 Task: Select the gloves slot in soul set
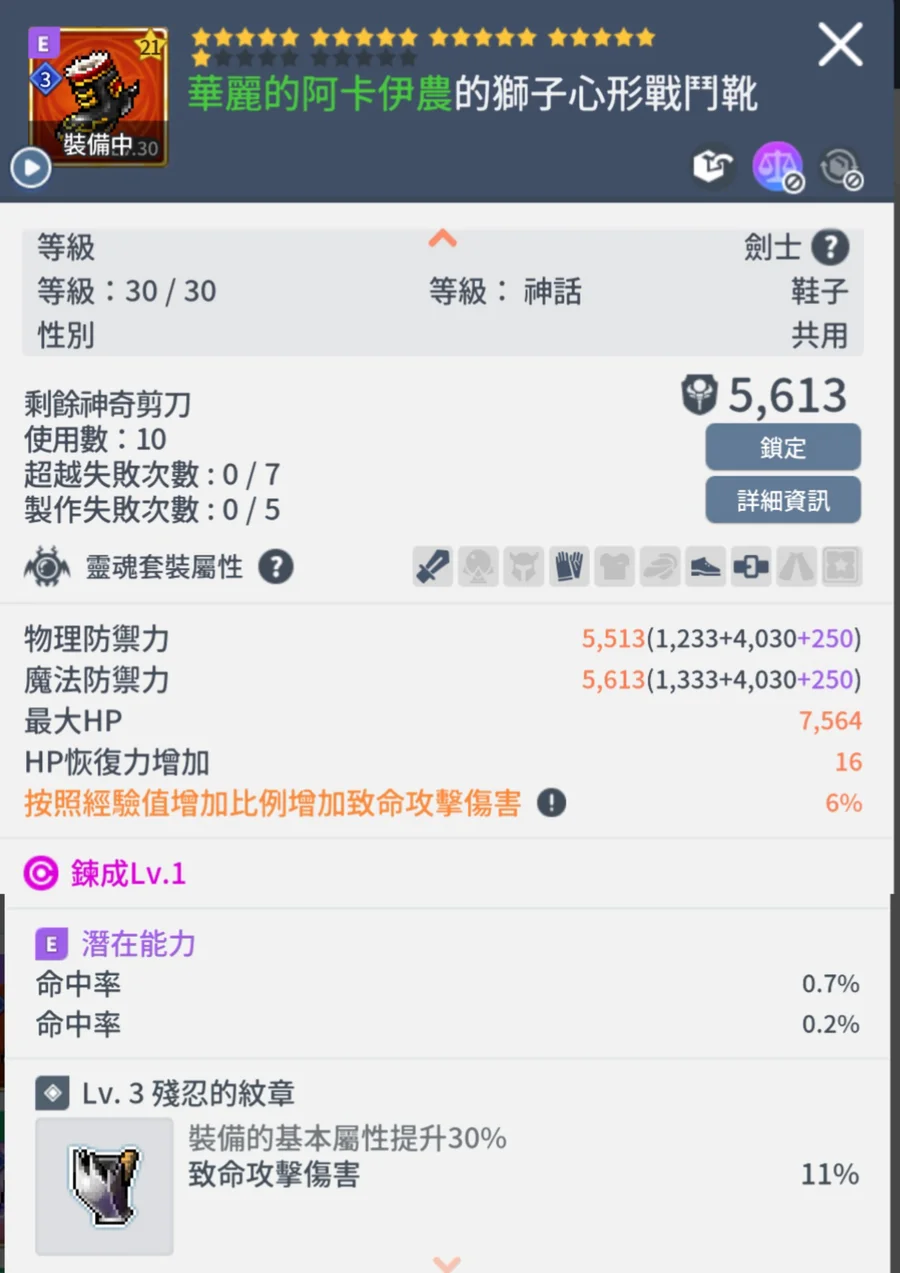569,567
